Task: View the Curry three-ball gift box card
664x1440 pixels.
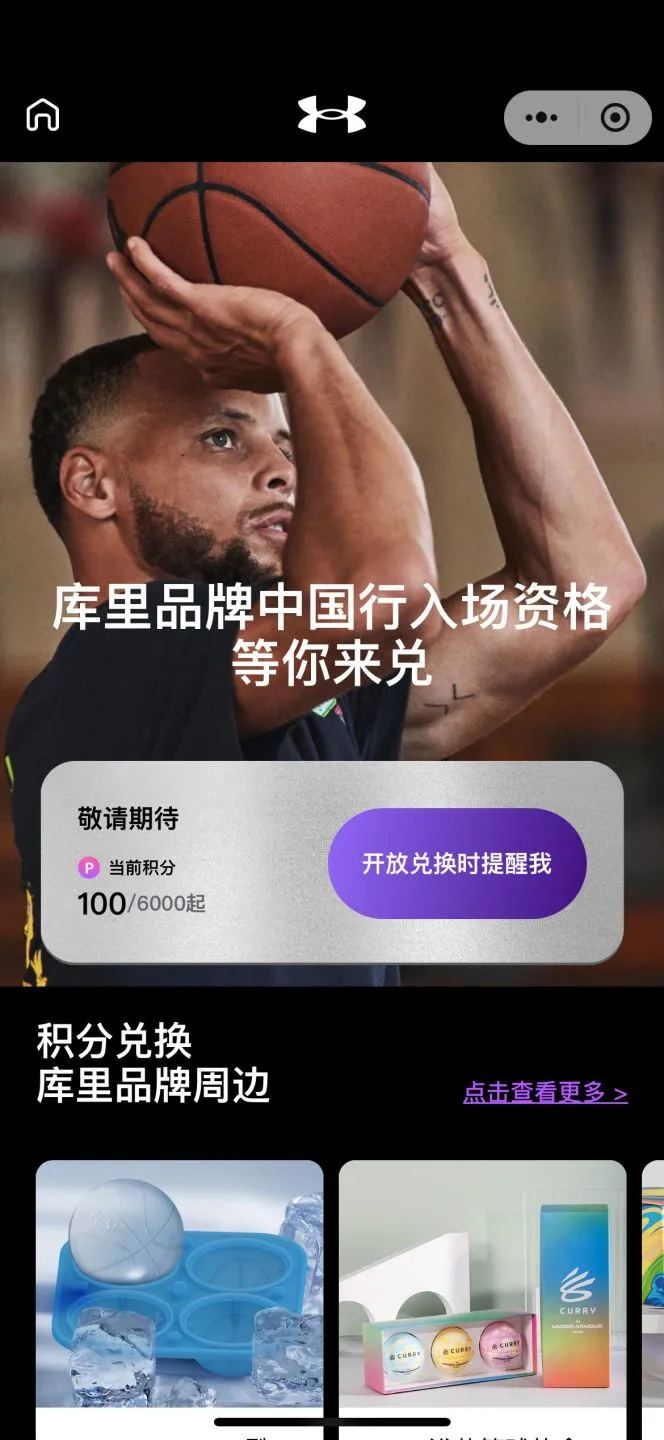Action: [482, 1290]
